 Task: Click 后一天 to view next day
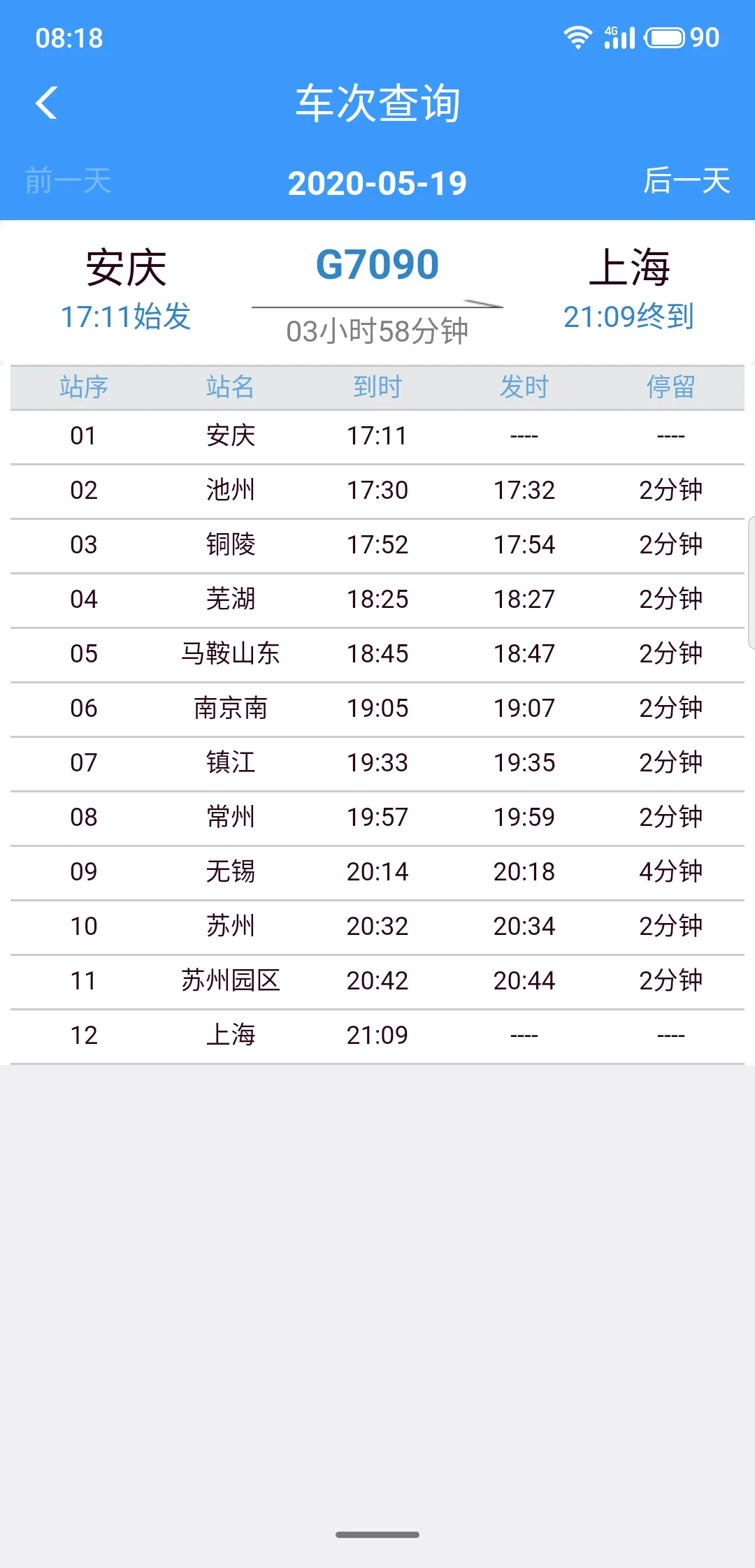pyautogui.click(x=686, y=182)
